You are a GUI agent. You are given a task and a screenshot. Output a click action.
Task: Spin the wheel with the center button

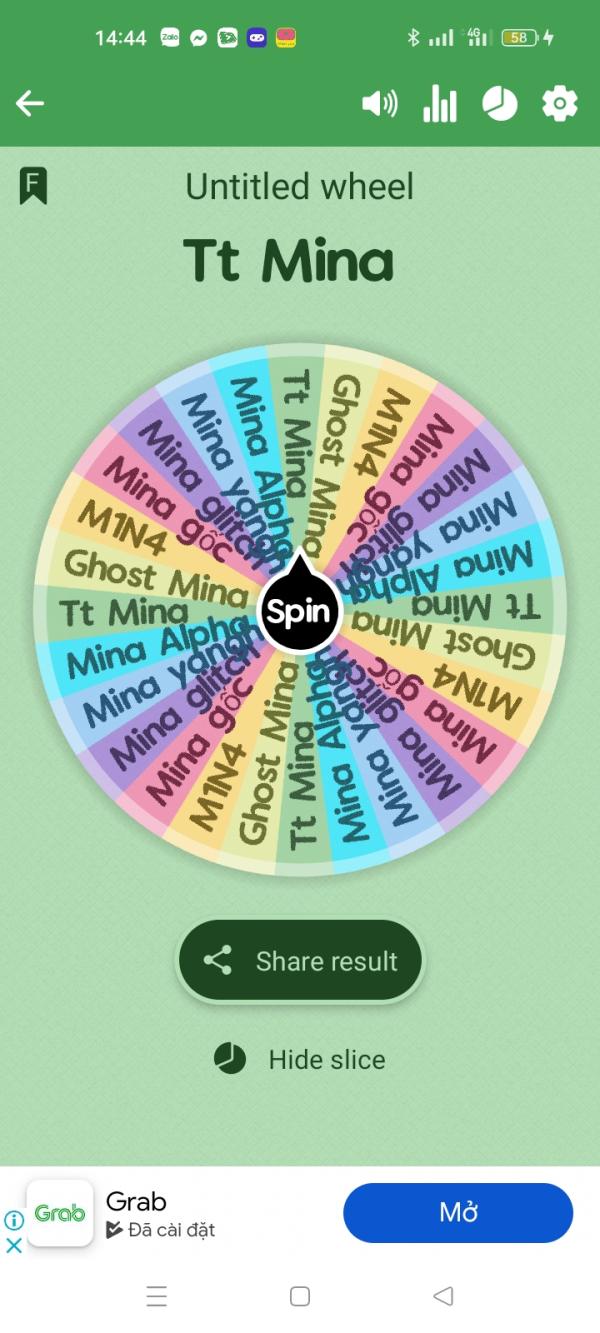(x=299, y=612)
